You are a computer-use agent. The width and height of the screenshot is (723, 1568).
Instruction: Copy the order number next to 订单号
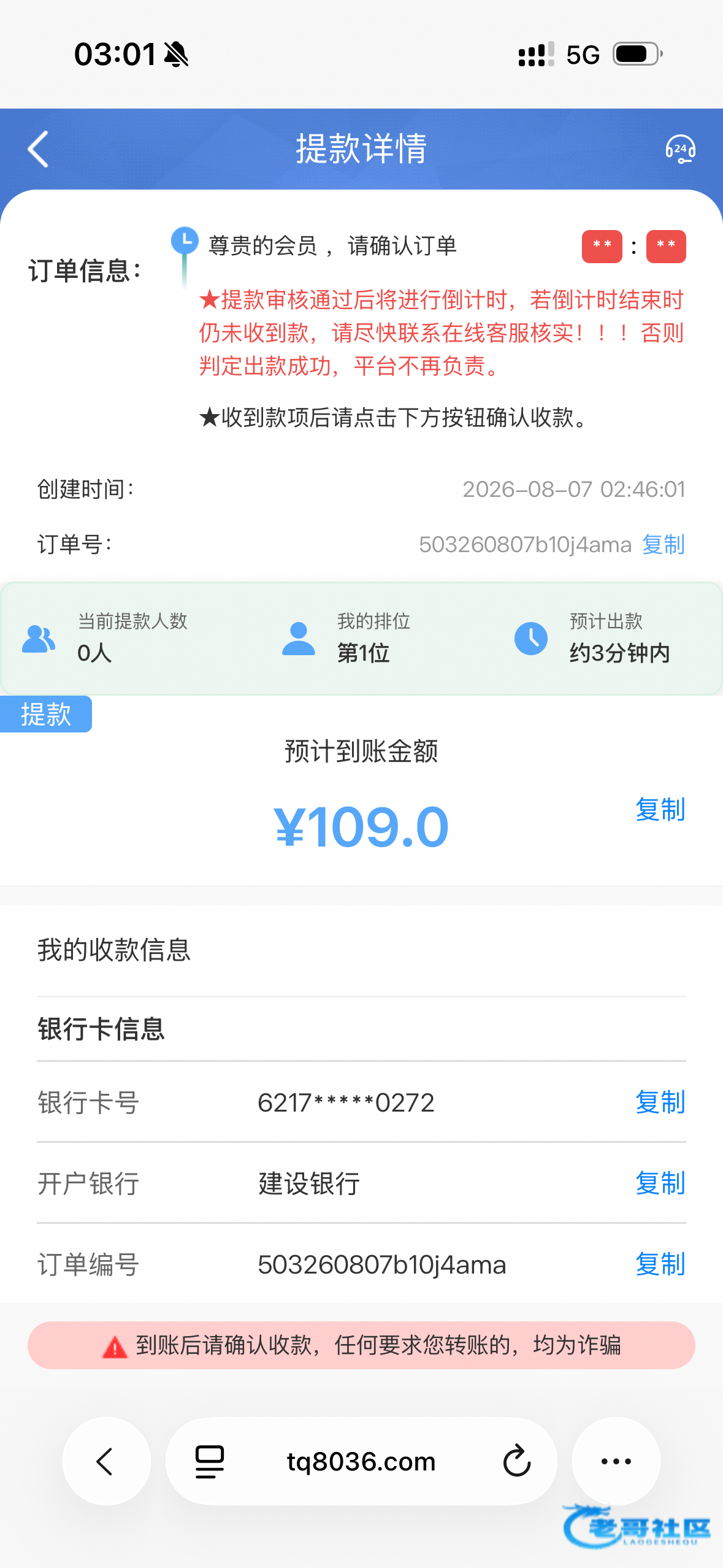[663, 544]
